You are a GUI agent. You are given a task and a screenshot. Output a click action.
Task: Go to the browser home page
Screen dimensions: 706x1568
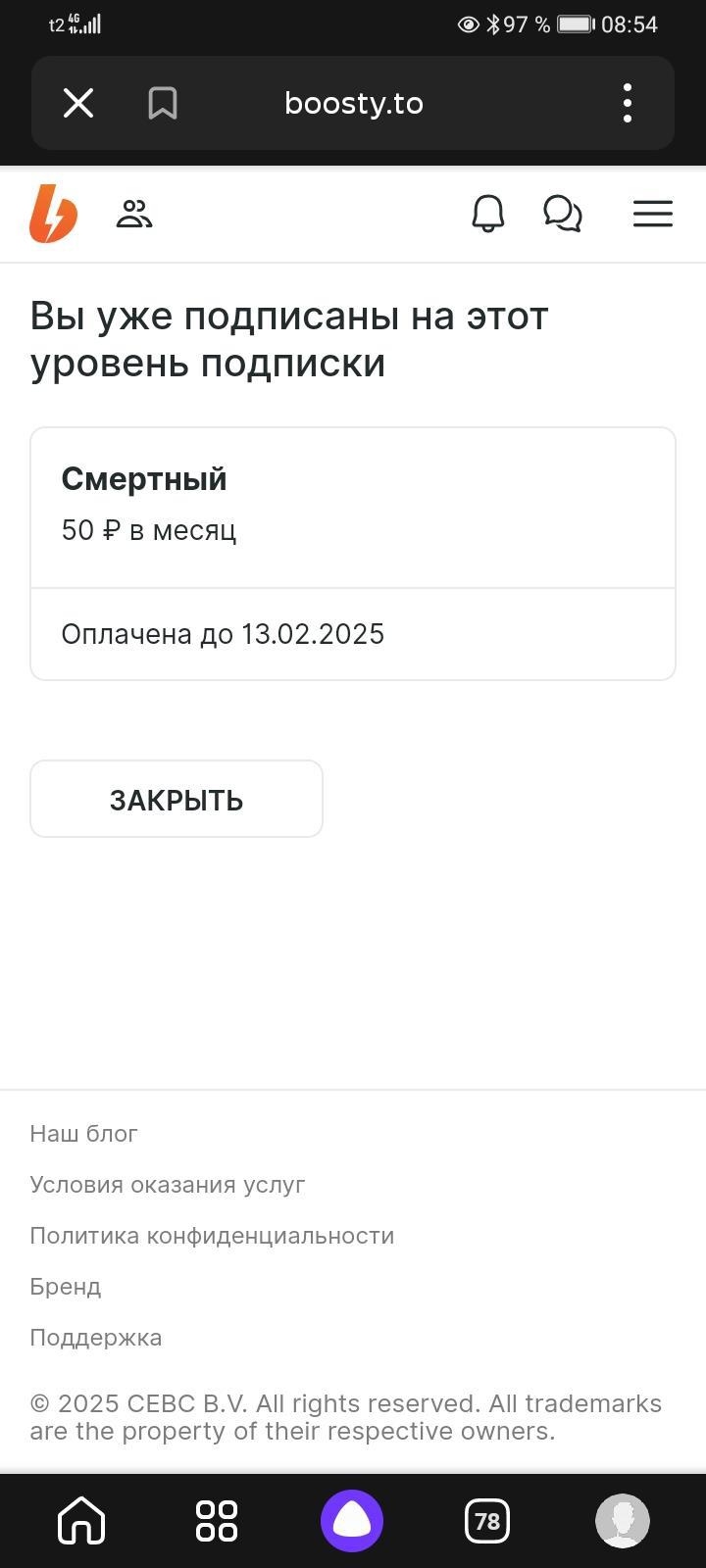click(81, 1521)
